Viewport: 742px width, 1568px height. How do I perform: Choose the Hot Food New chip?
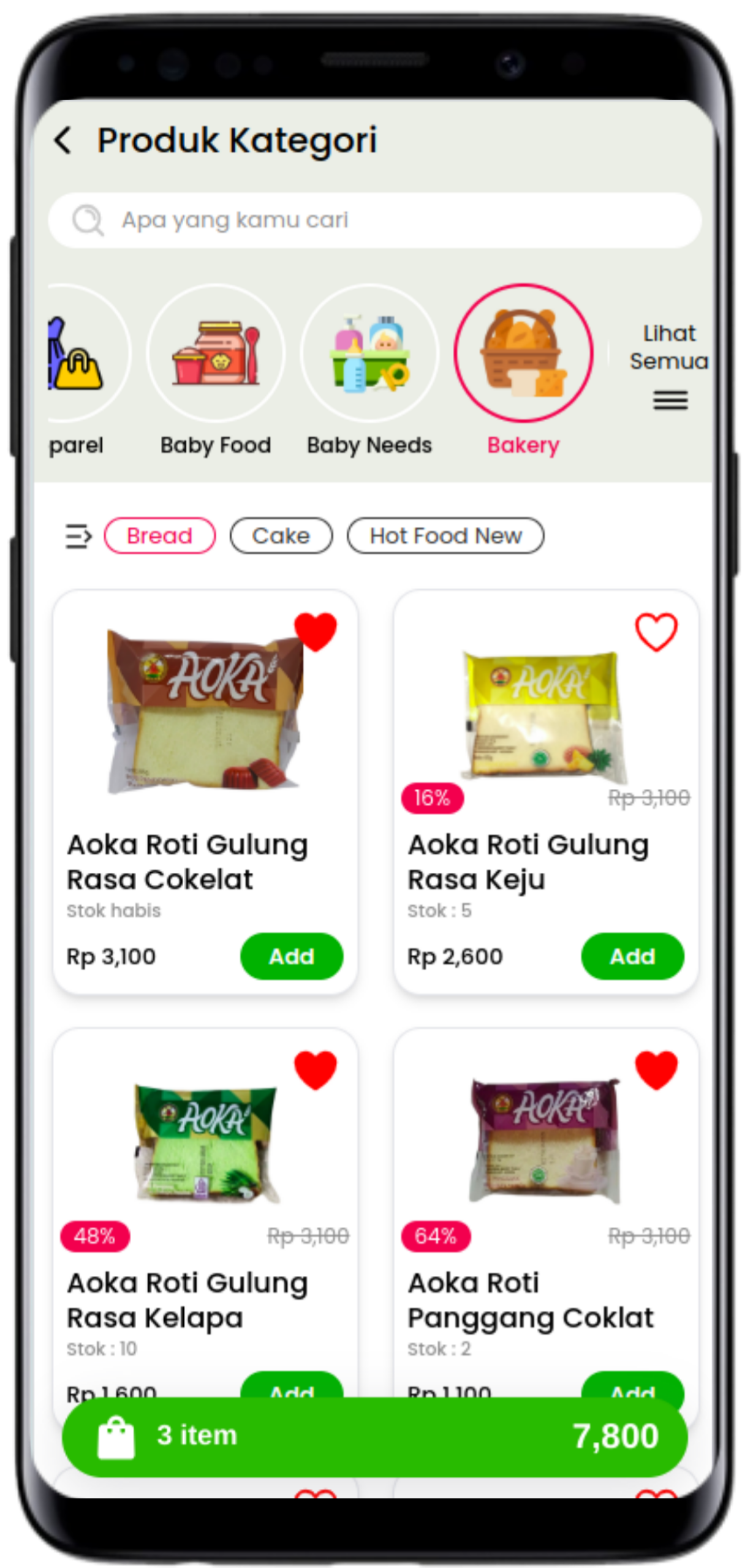[445, 536]
